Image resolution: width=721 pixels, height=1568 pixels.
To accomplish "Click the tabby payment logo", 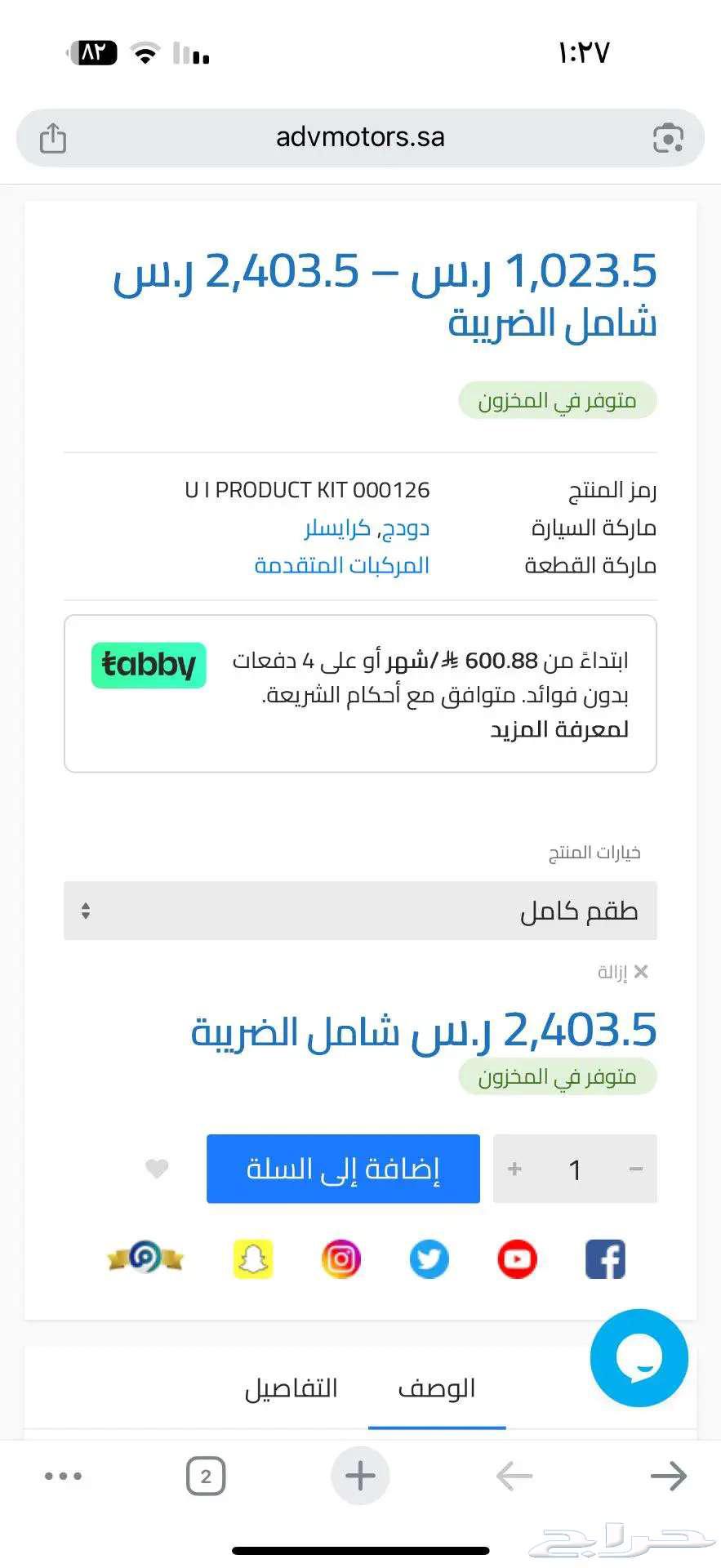I will pos(148,665).
